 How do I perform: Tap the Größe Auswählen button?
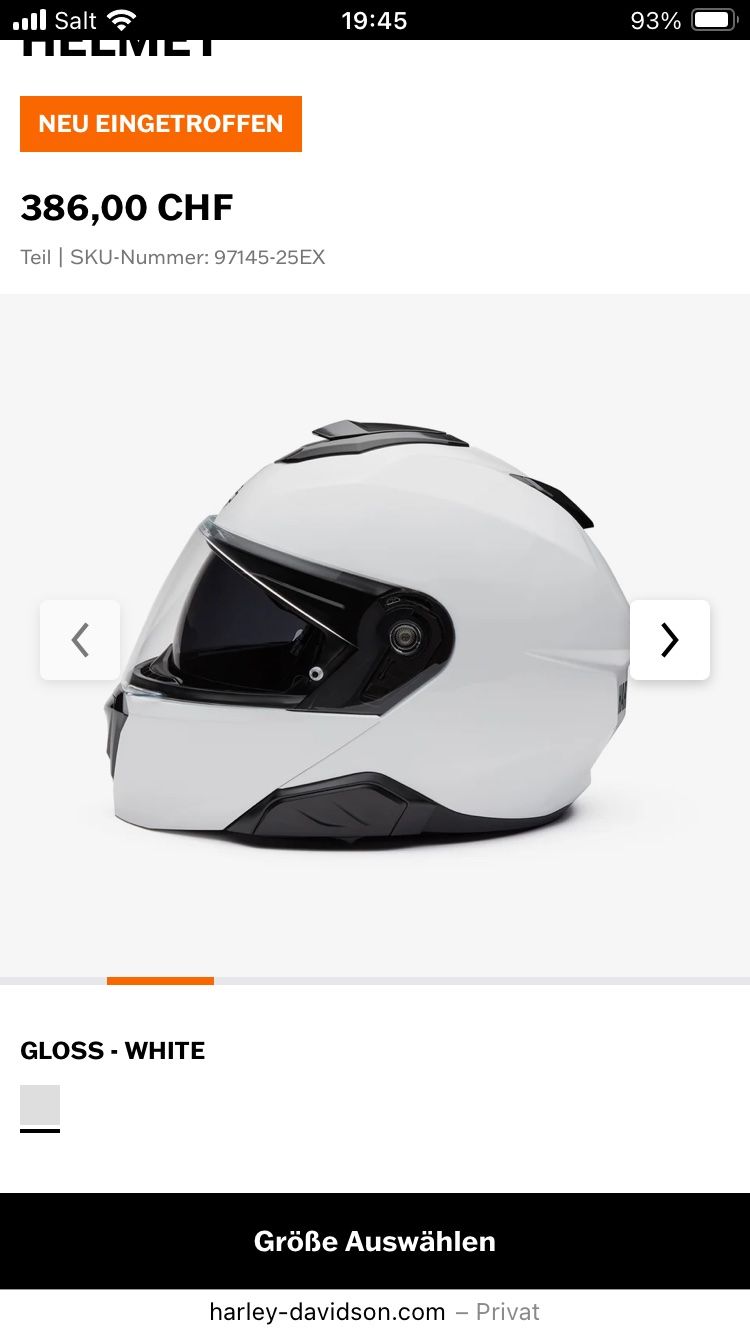[375, 1241]
